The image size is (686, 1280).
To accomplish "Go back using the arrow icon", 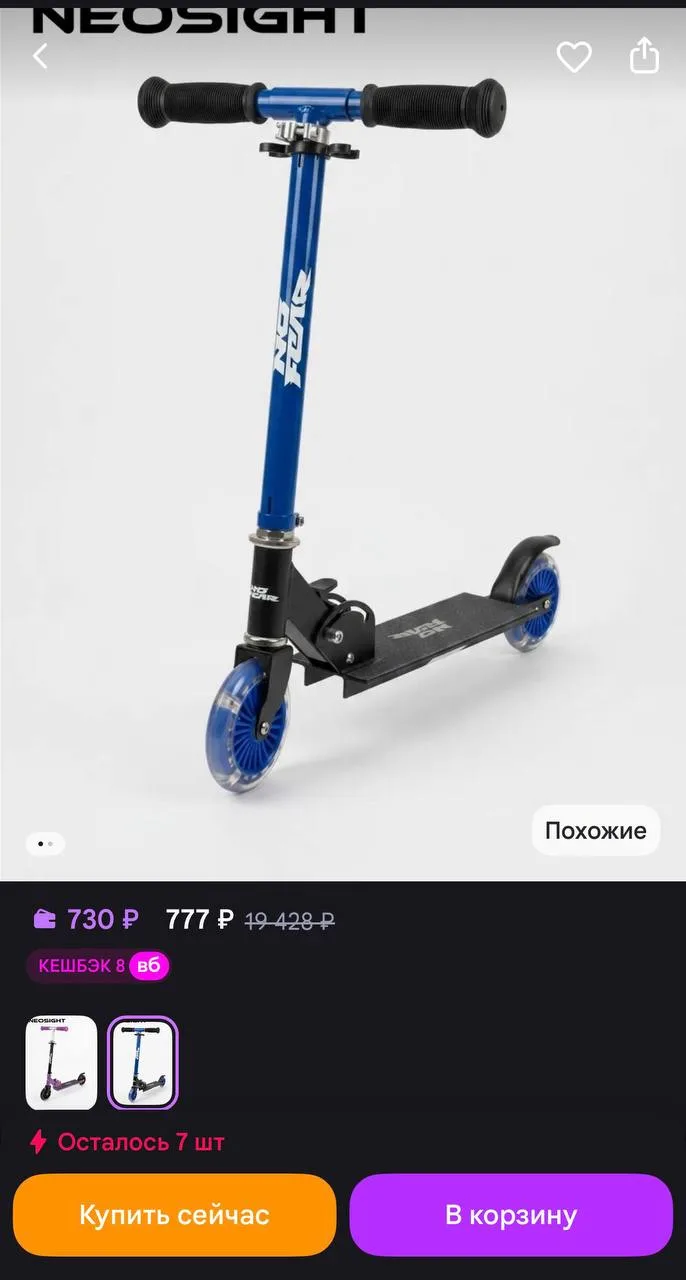I will (40, 57).
